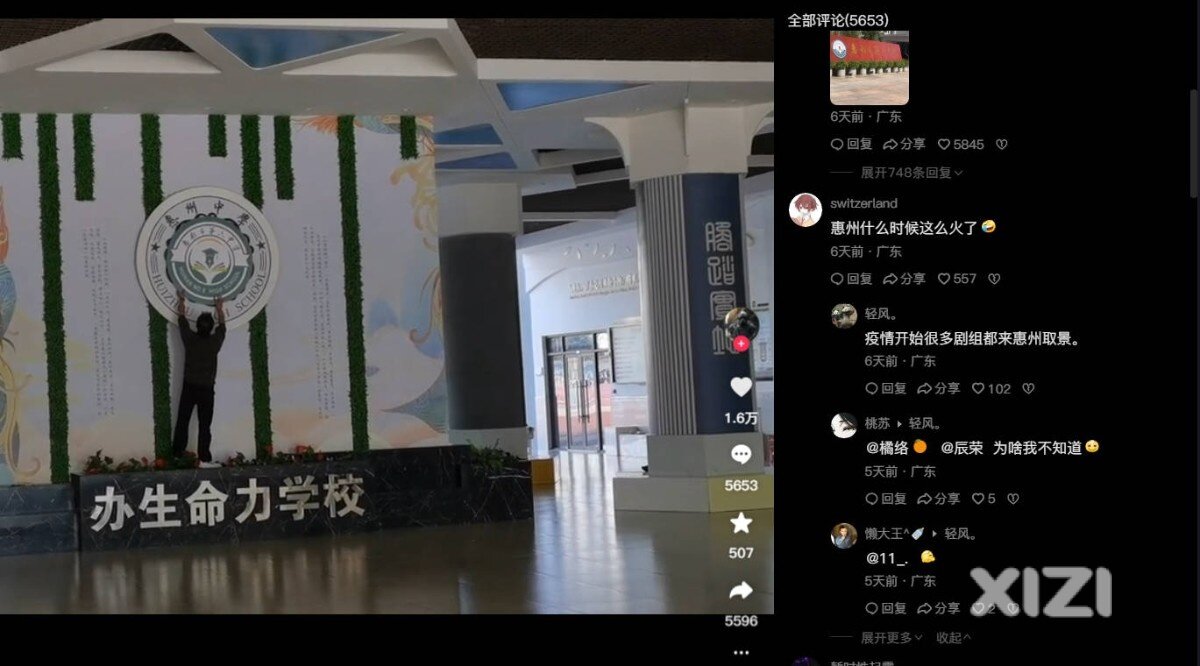Screen dimensions: 1200x666
Task: Reply to switzerland's comment
Action: (851, 279)
